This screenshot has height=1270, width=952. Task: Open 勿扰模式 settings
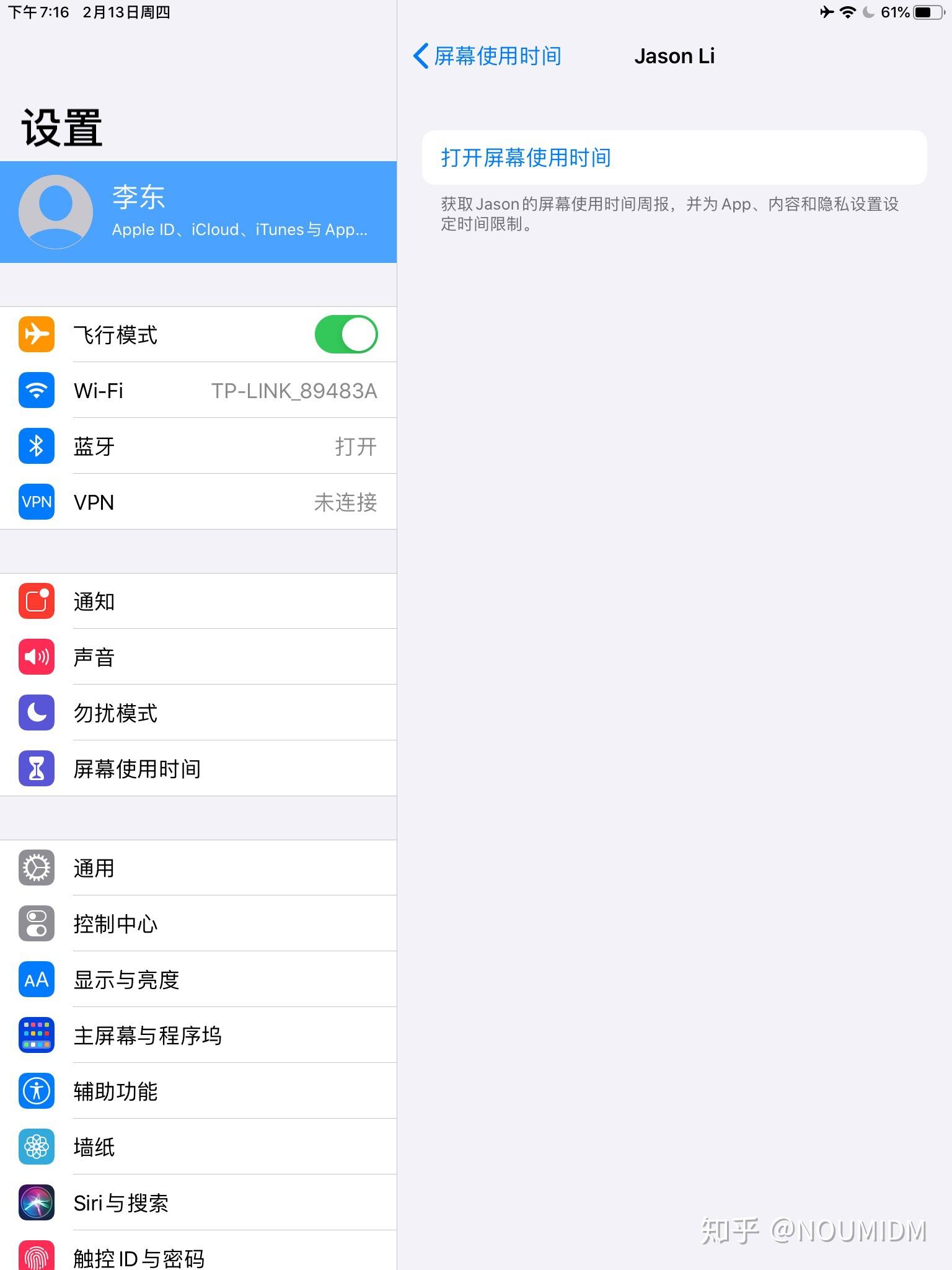point(198,713)
